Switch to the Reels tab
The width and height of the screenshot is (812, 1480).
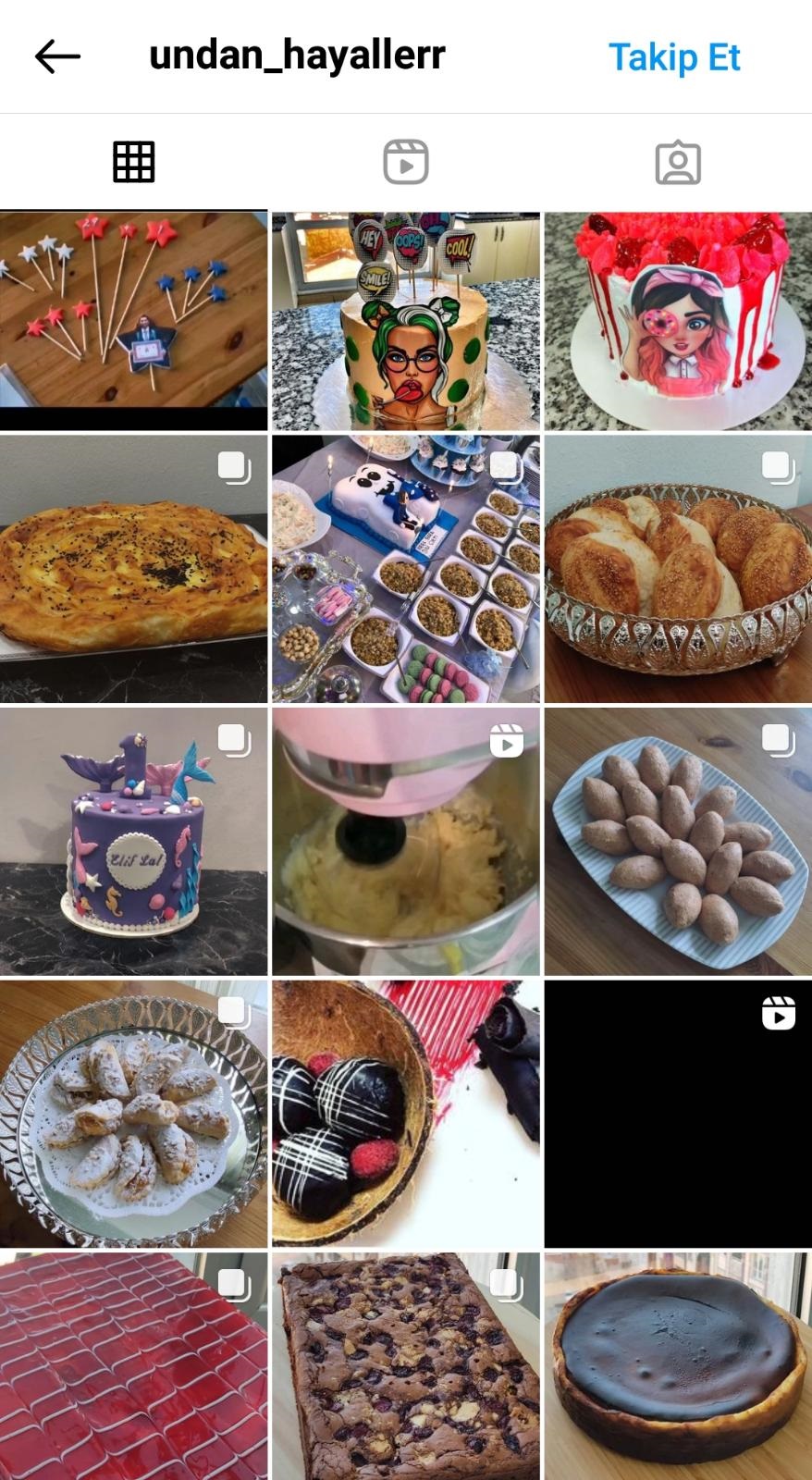[x=405, y=162]
